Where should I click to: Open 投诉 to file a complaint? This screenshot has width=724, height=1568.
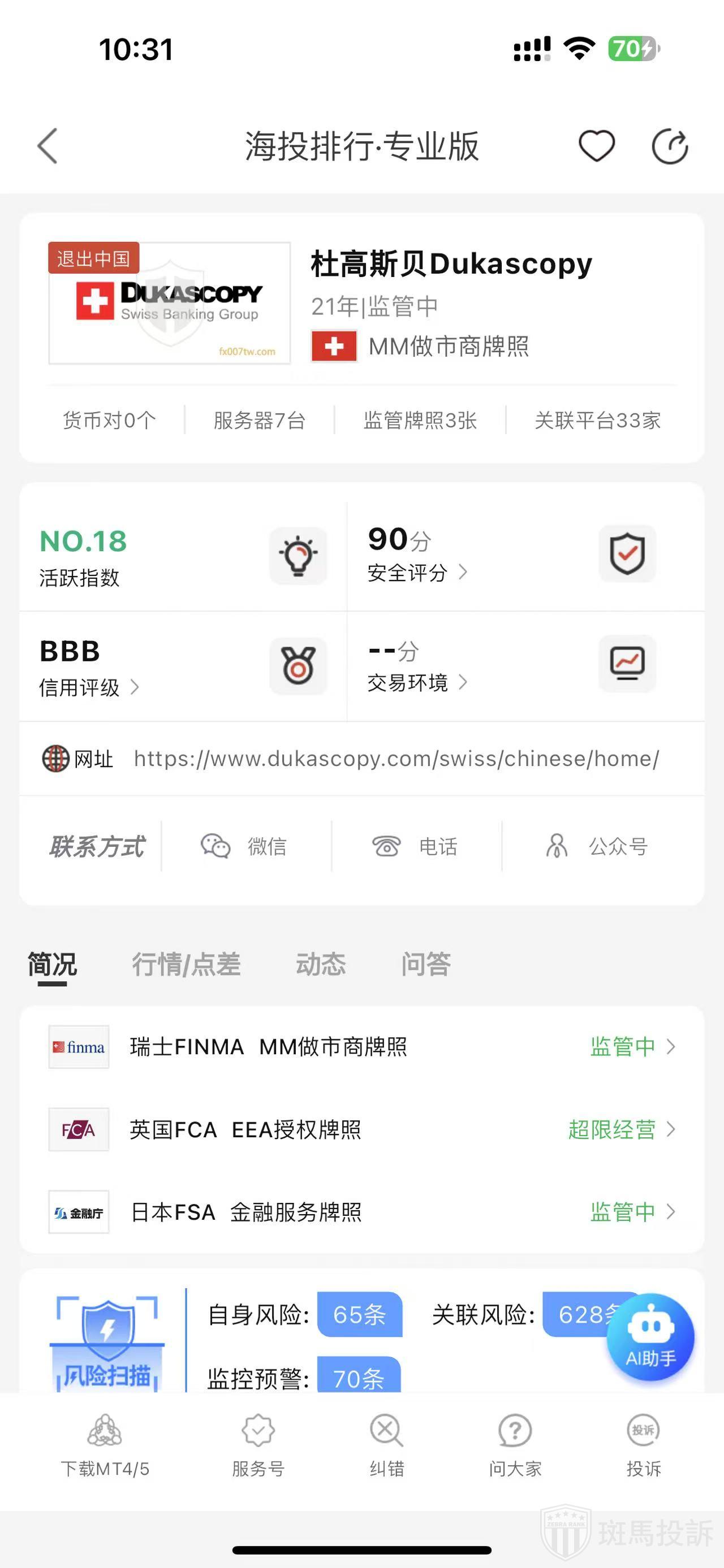(644, 1446)
